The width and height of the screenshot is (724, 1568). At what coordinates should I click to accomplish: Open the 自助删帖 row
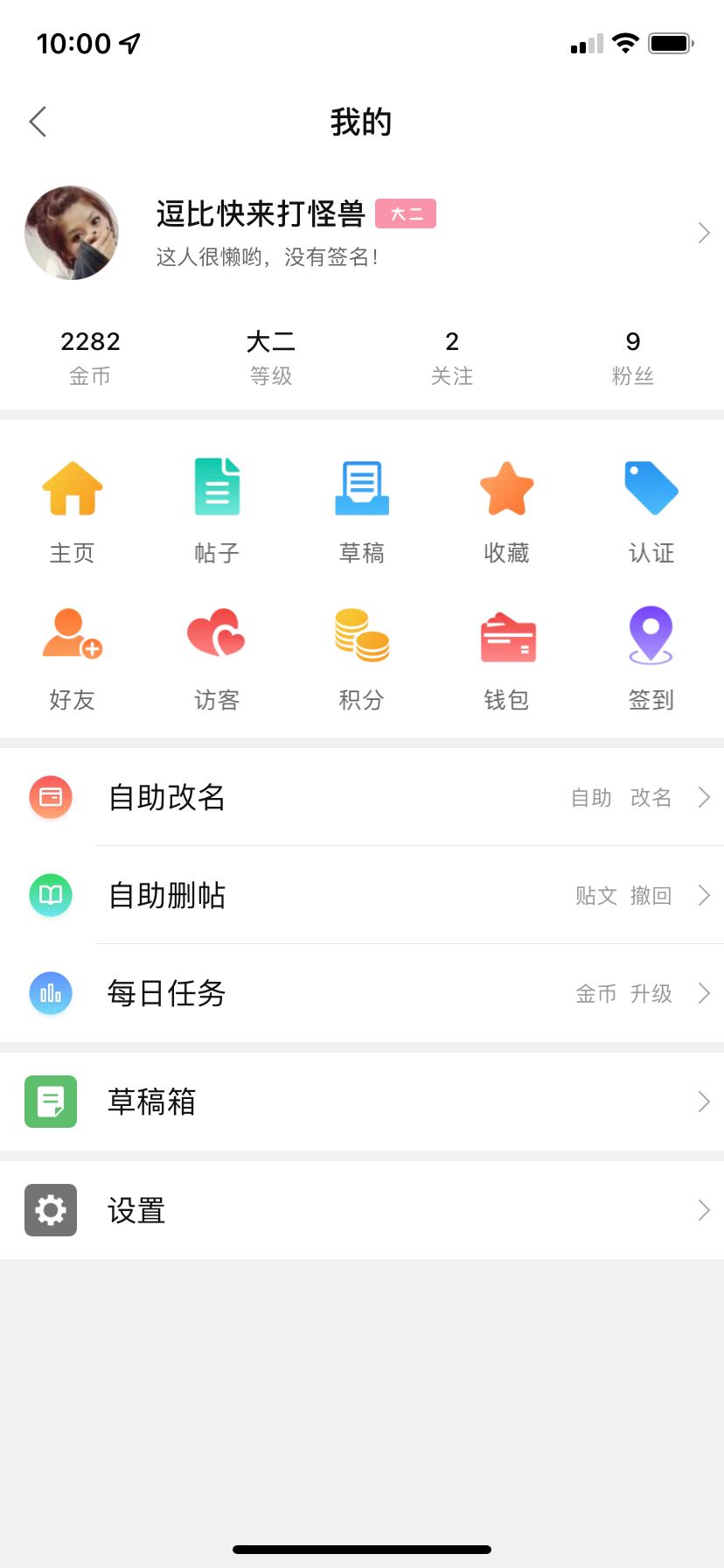[362, 895]
